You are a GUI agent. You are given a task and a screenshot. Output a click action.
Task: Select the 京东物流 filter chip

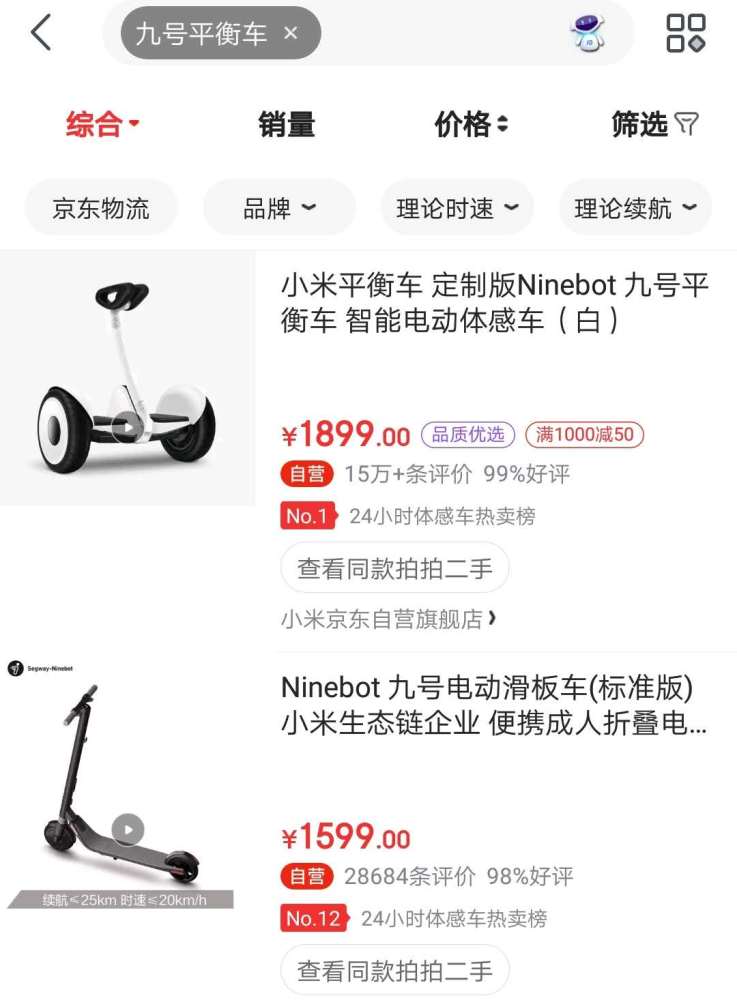(x=101, y=208)
